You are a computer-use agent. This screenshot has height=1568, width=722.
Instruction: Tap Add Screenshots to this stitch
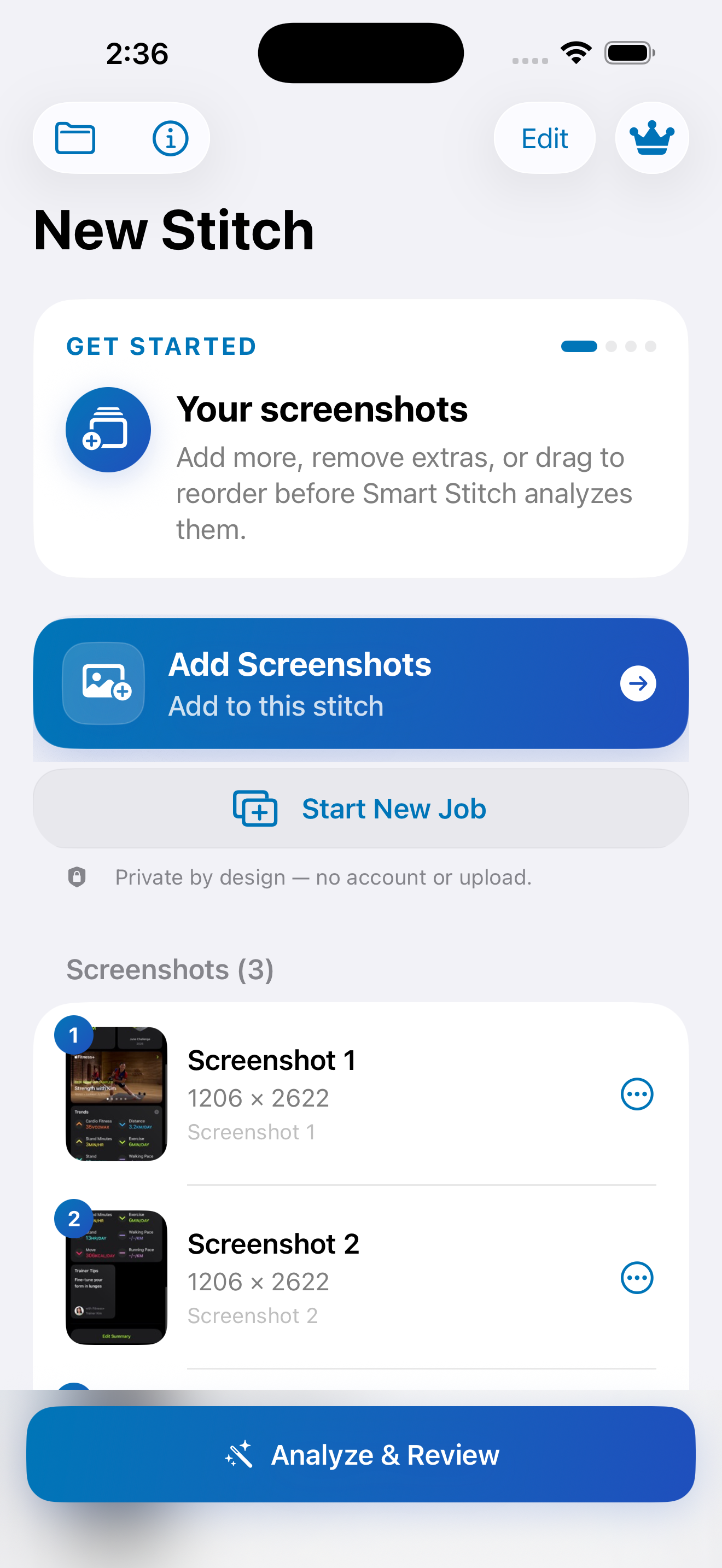click(361, 683)
